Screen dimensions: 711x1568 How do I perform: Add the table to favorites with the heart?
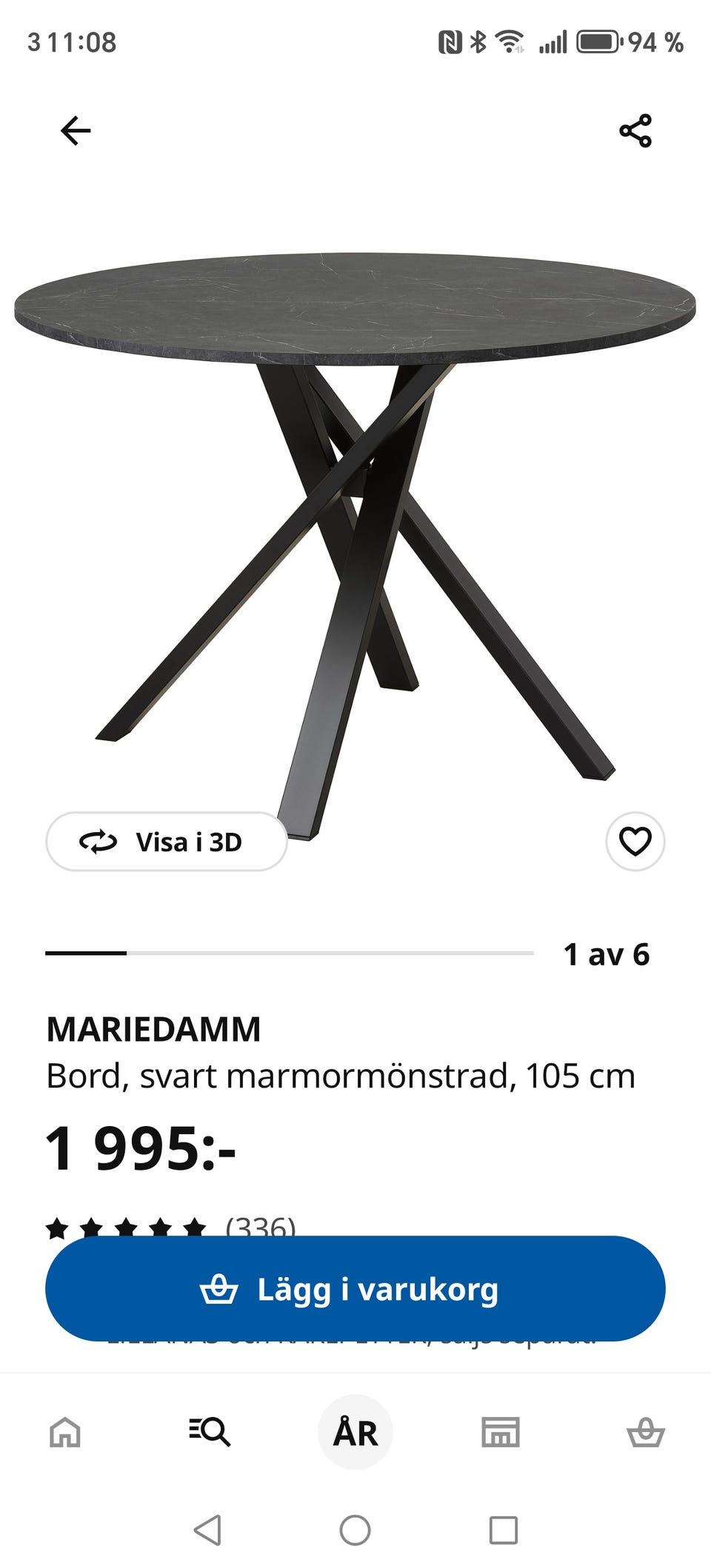point(635,842)
